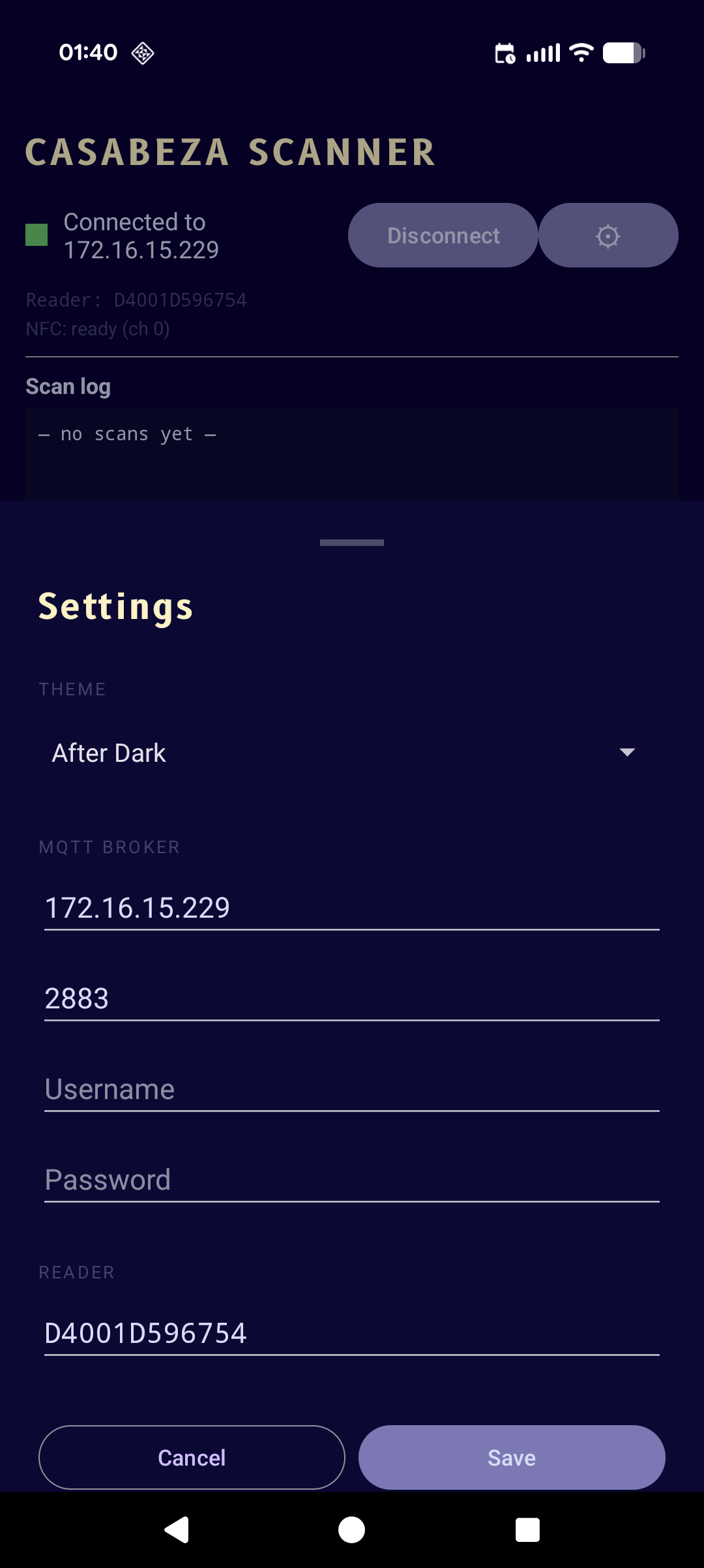Viewport: 704px width, 1568px height.
Task: Save the settings
Action: [x=512, y=1457]
